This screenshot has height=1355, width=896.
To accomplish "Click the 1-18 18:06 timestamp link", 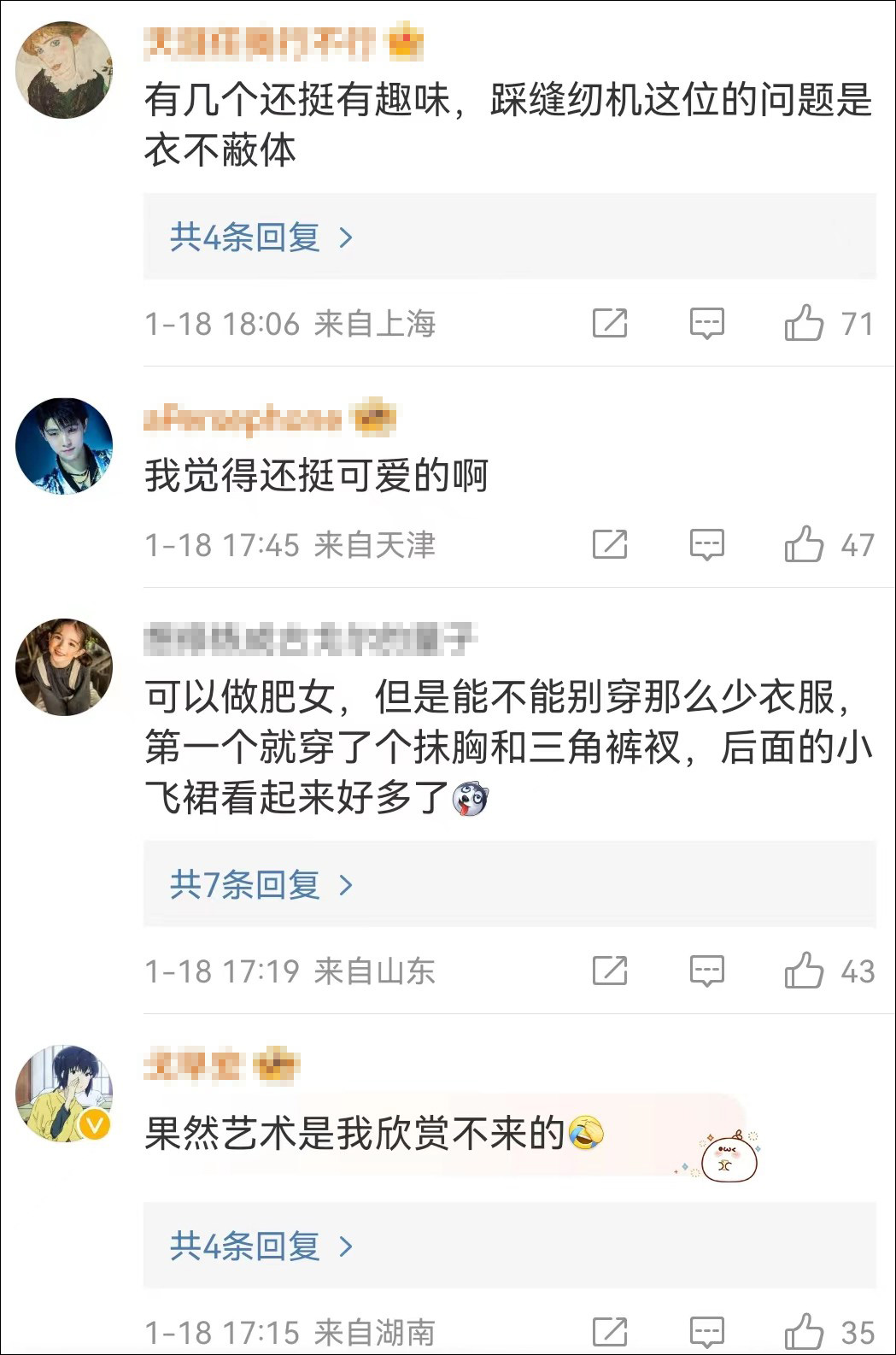I will pyautogui.click(x=222, y=324).
